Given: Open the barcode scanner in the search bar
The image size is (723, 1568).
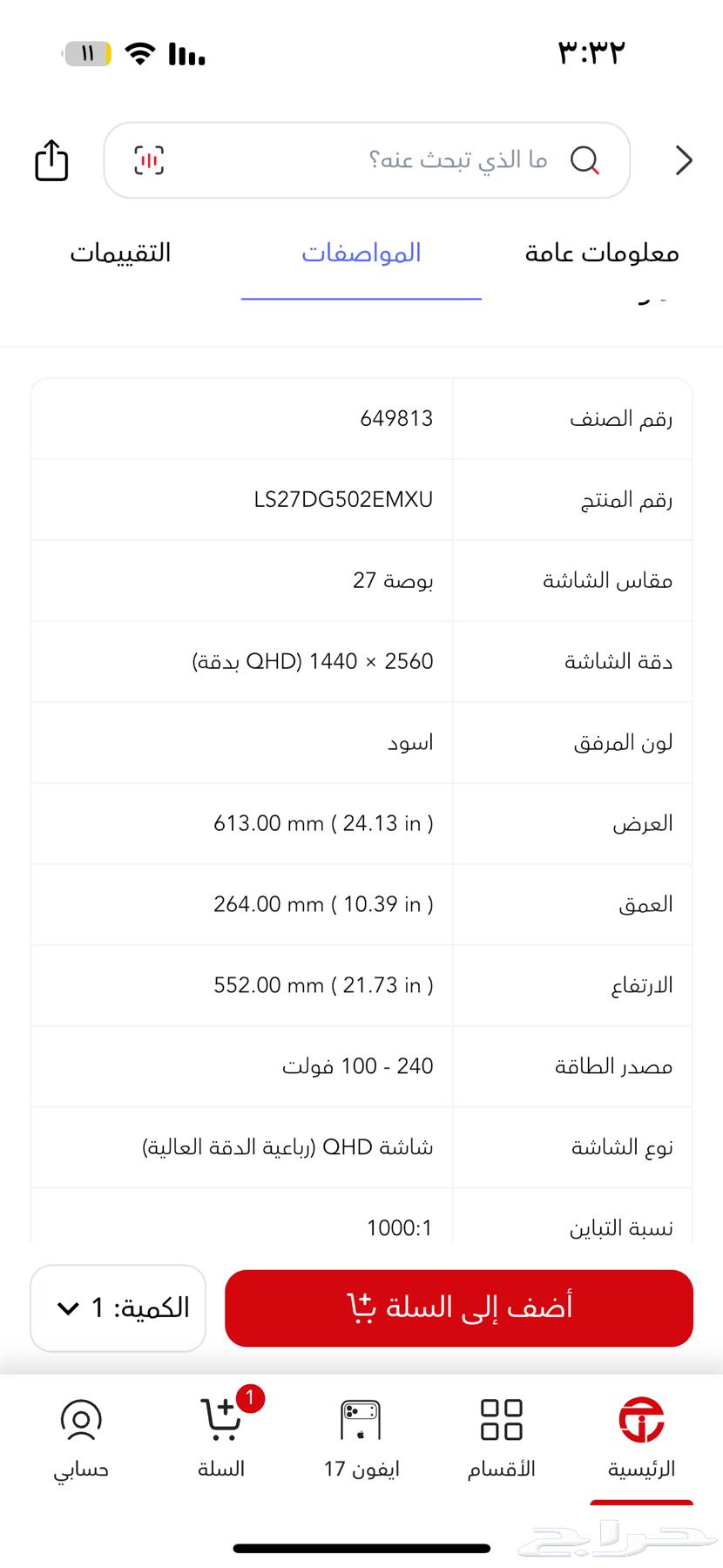Looking at the screenshot, I should pos(148,160).
